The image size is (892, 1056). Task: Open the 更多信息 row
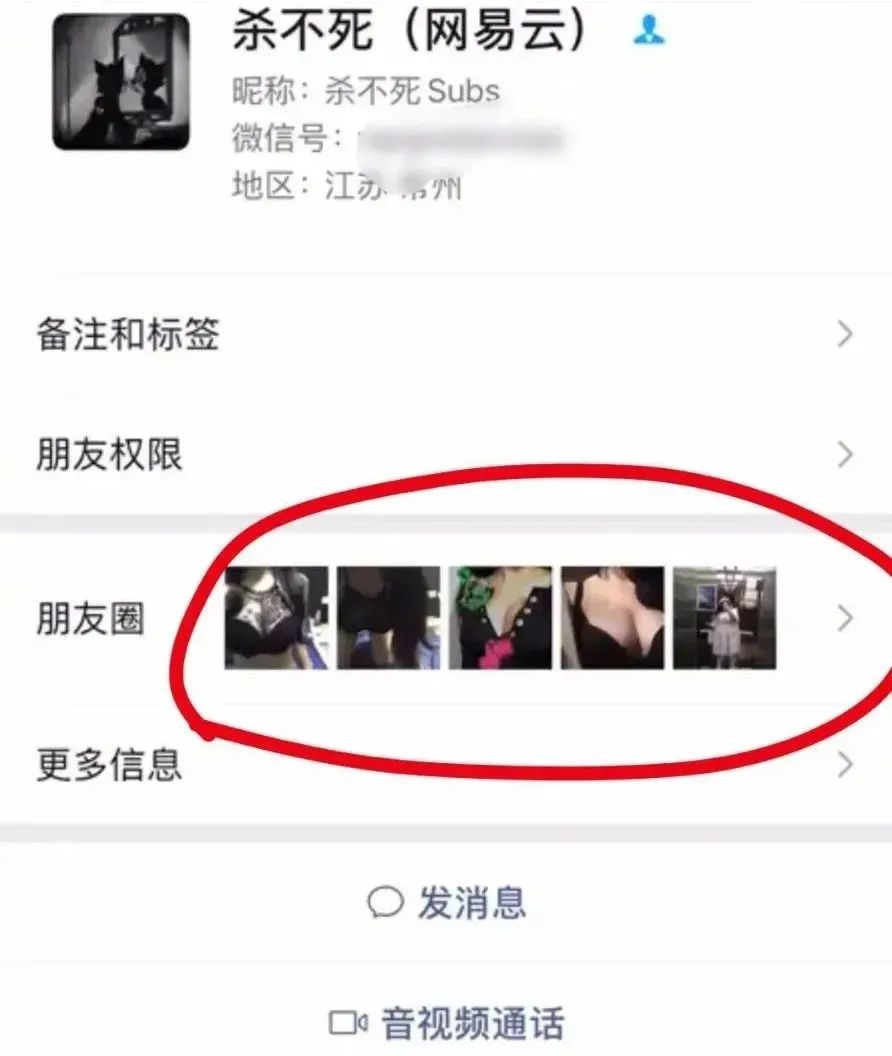pyautogui.click(x=445, y=765)
